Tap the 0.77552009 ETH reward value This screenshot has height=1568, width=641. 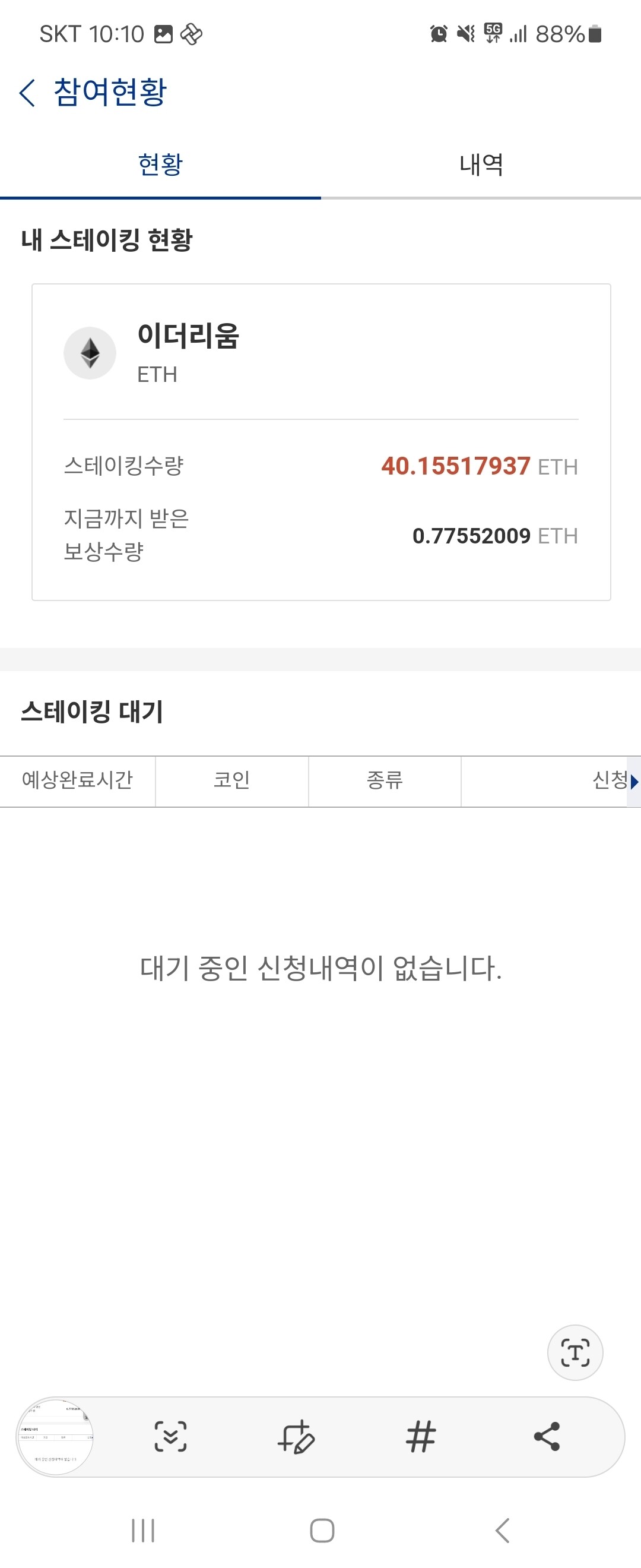[x=471, y=537]
